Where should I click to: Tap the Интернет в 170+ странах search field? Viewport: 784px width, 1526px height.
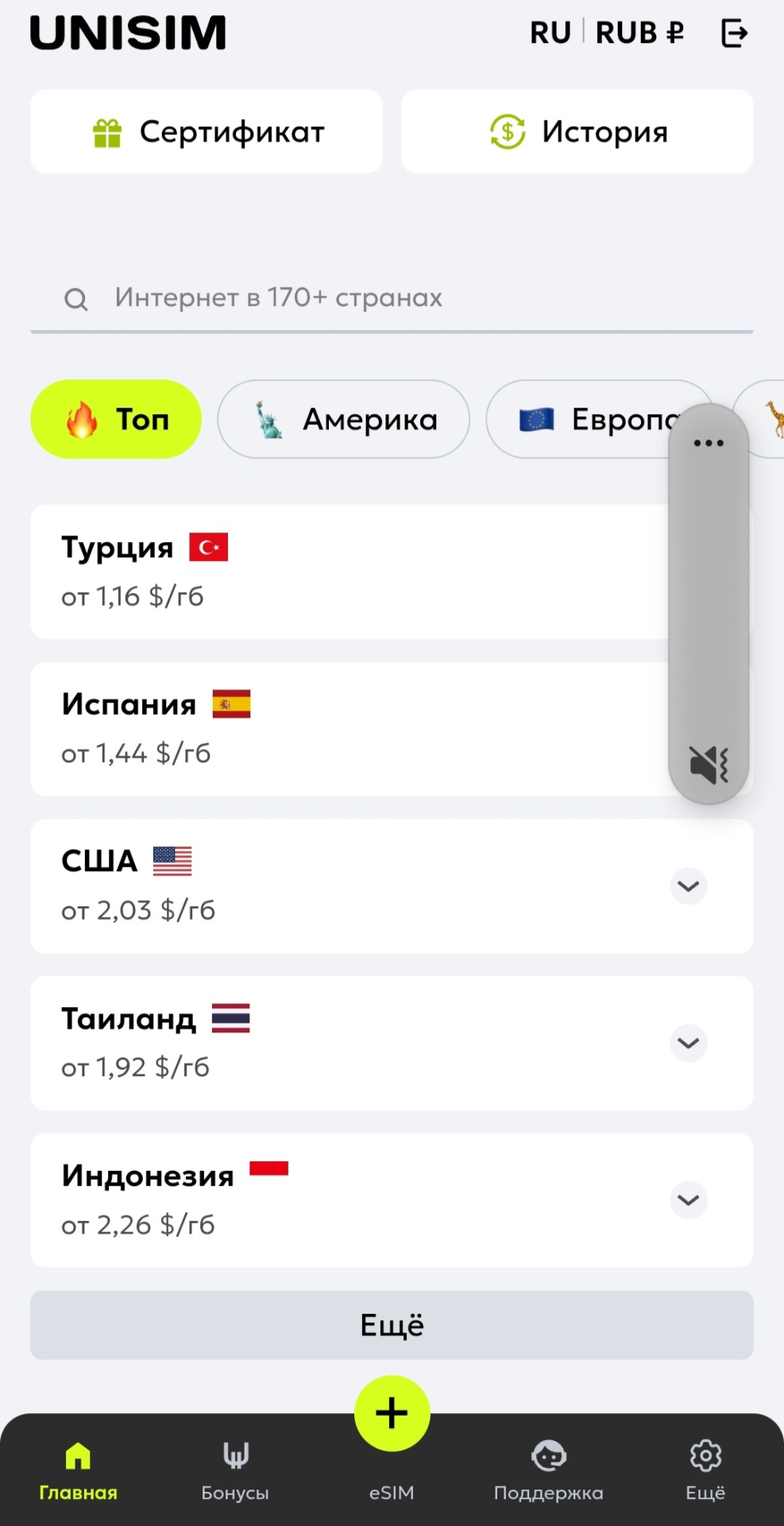[x=392, y=298]
